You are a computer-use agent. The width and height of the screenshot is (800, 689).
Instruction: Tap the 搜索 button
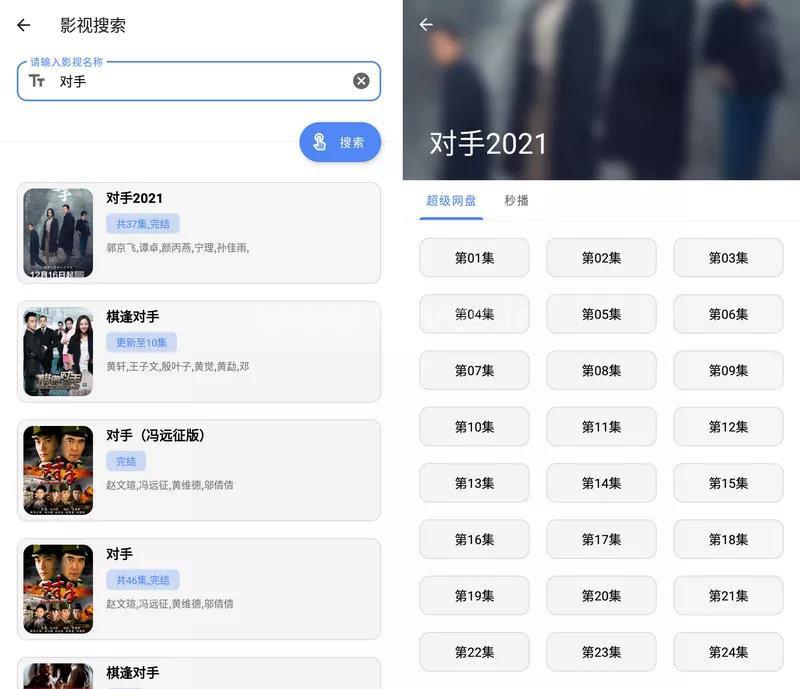coord(340,142)
